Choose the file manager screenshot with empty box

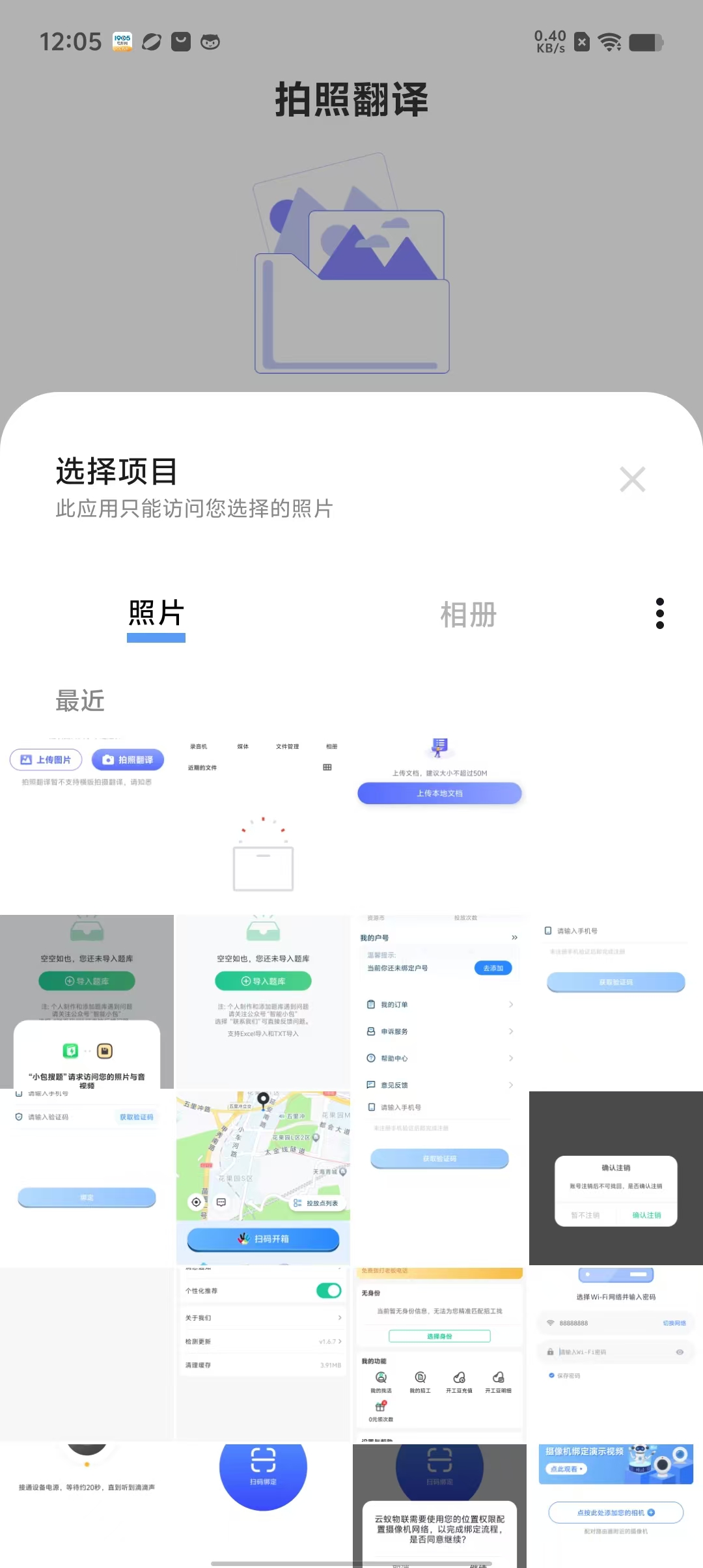tap(263, 826)
